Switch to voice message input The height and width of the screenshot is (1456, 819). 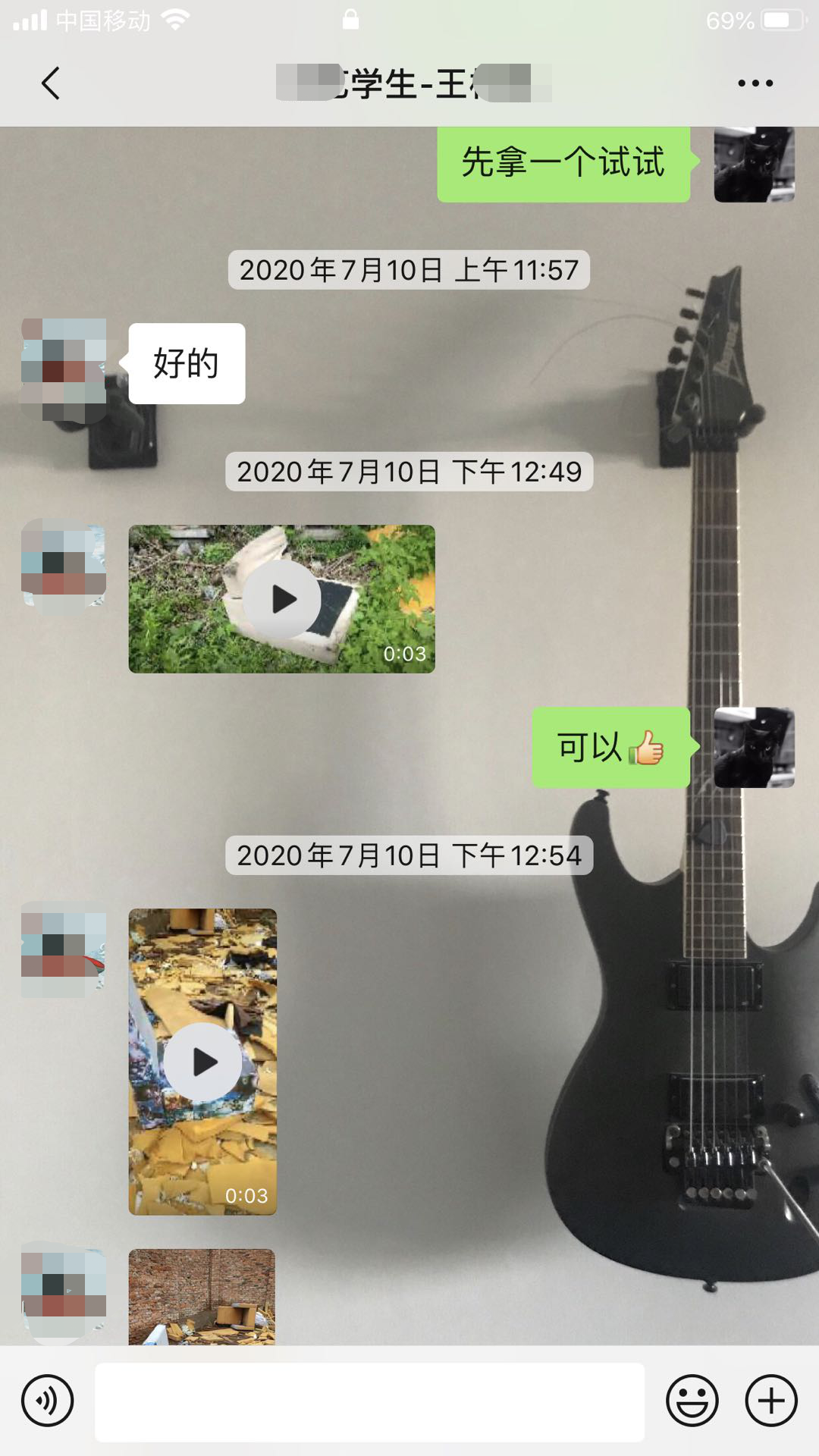[48, 1401]
